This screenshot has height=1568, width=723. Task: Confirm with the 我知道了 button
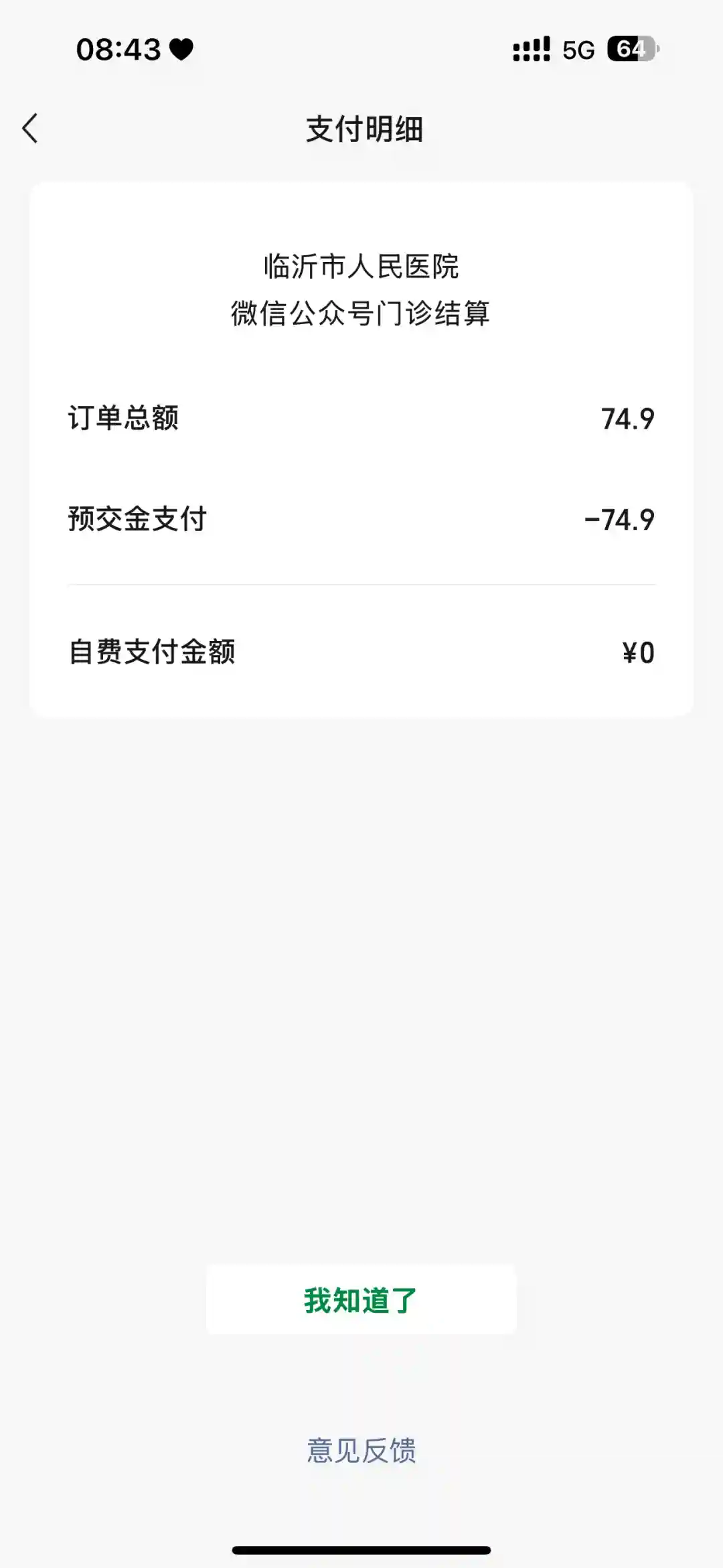pos(361,1300)
